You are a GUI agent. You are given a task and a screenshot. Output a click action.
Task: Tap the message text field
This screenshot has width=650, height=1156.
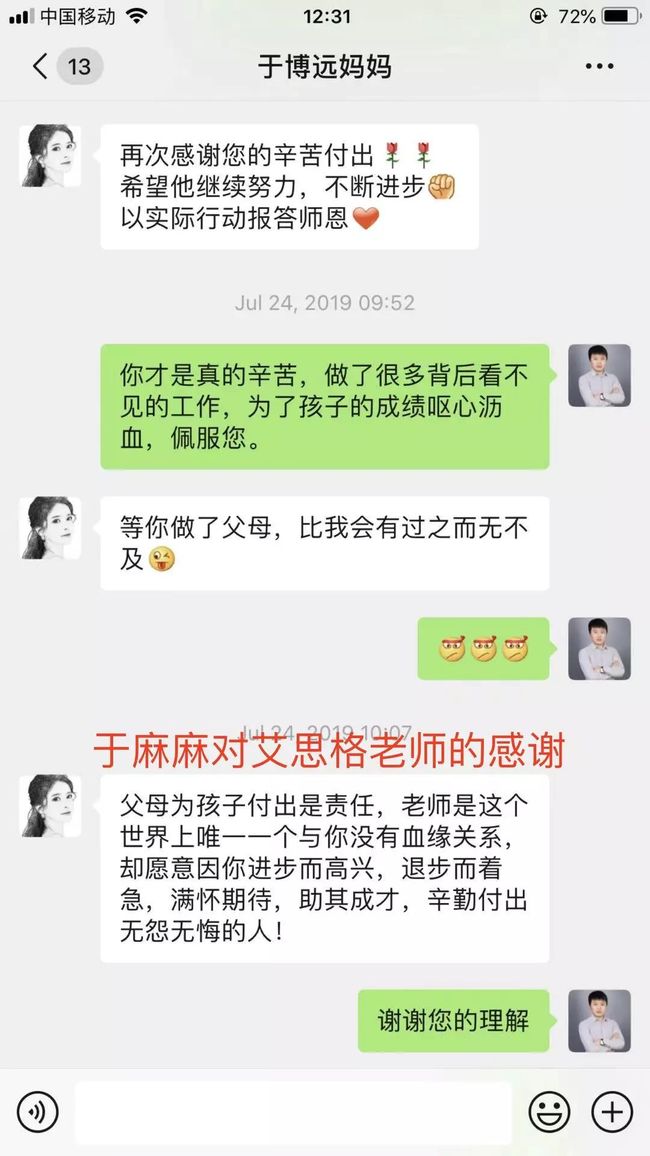293,1113
